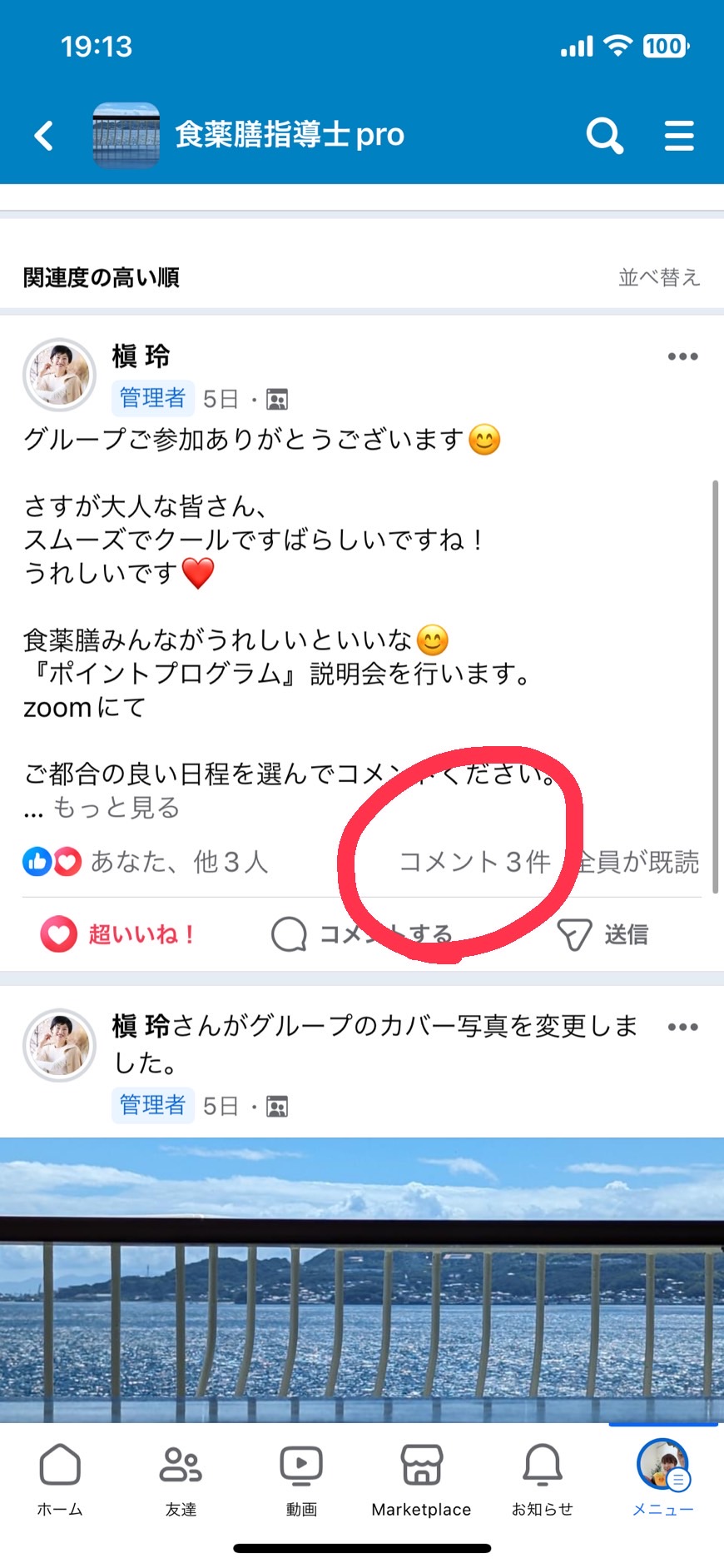Tap the 超いいね！ reaction button

click(117, 934)
